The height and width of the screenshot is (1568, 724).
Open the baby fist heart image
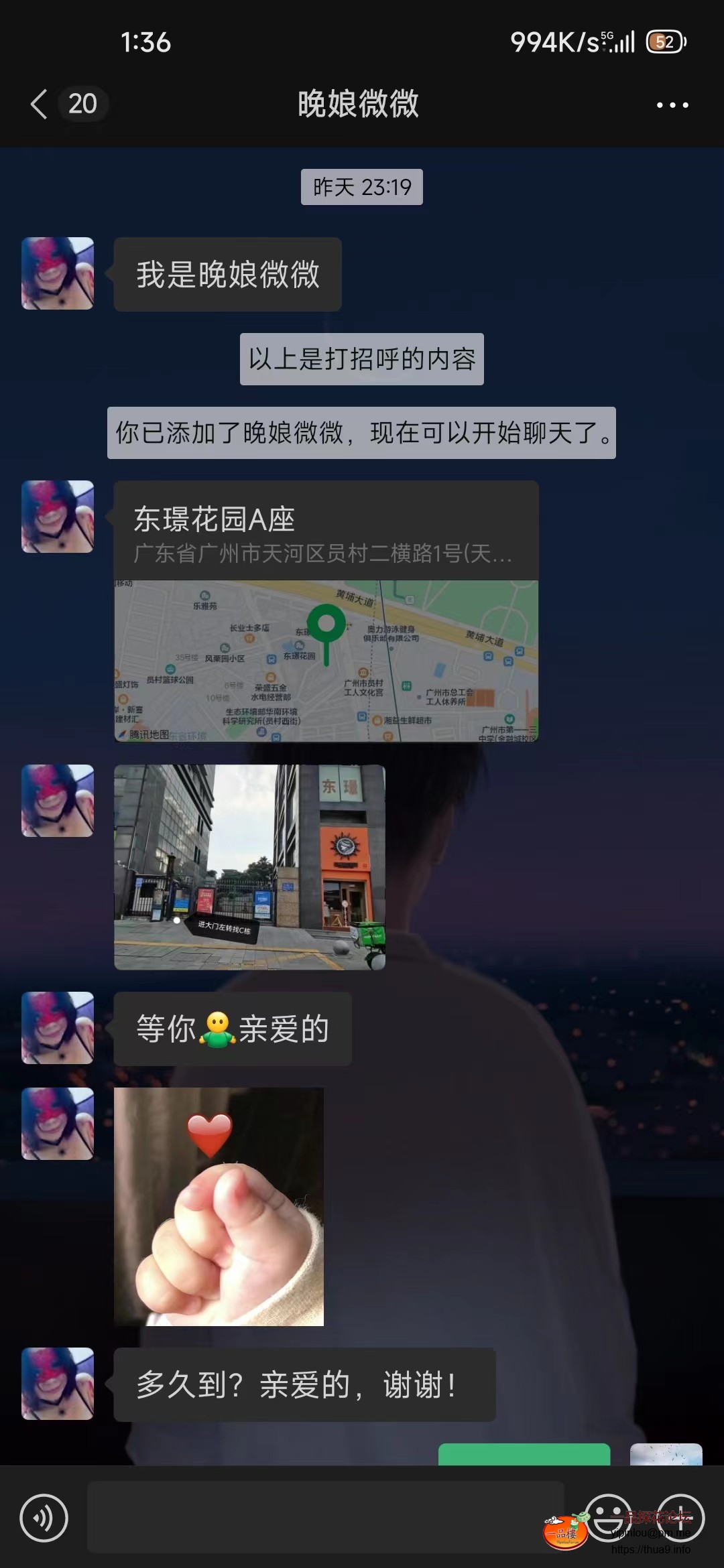tap(219, 1206)
